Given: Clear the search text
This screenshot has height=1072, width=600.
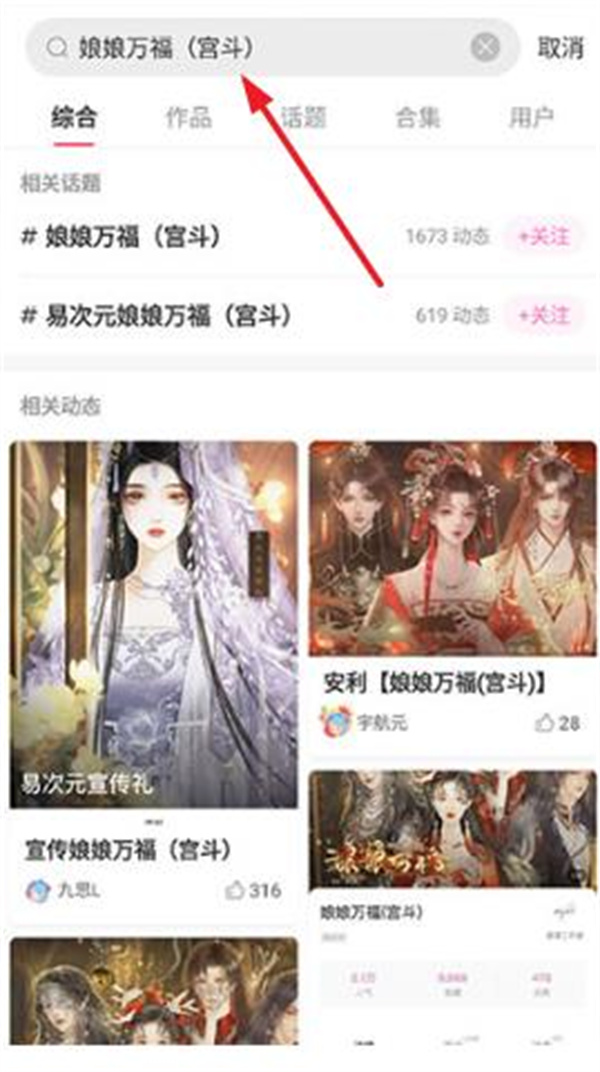Looking at the screenshot, I should click(485, 47).
